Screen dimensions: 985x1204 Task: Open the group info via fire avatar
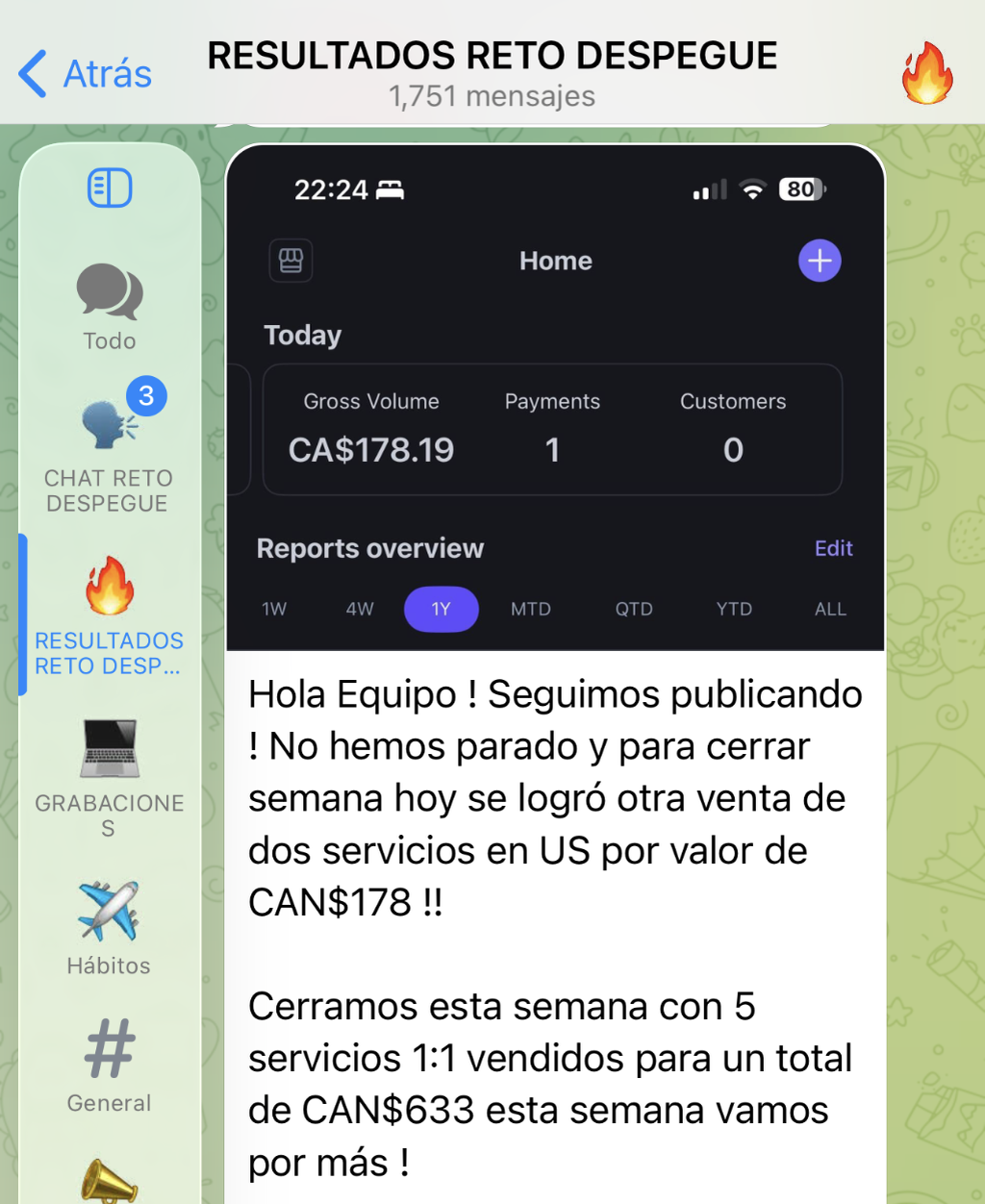click(926, 73)
